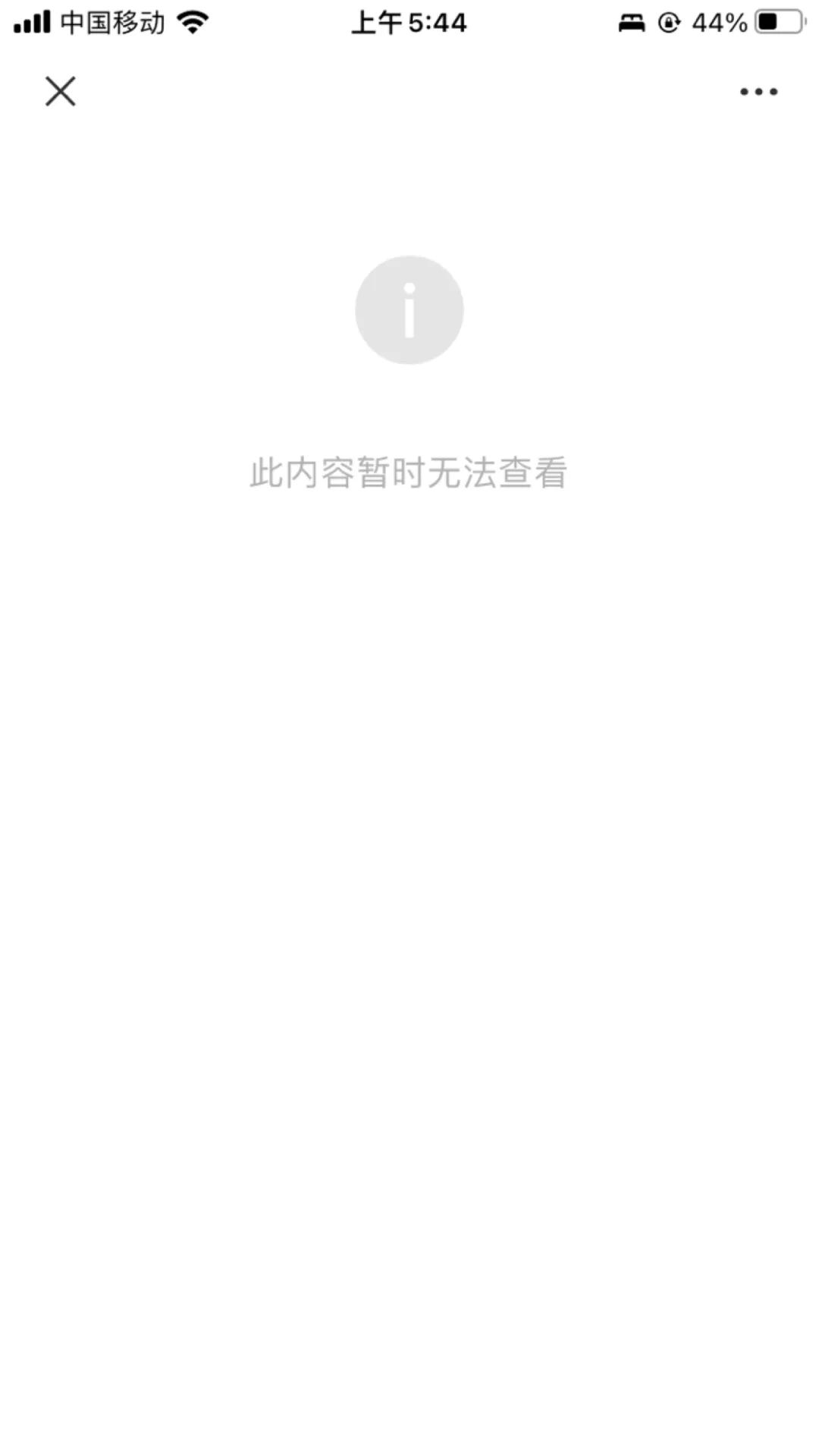Reveal sharing options from top-right menu

(x=757, y=91)
